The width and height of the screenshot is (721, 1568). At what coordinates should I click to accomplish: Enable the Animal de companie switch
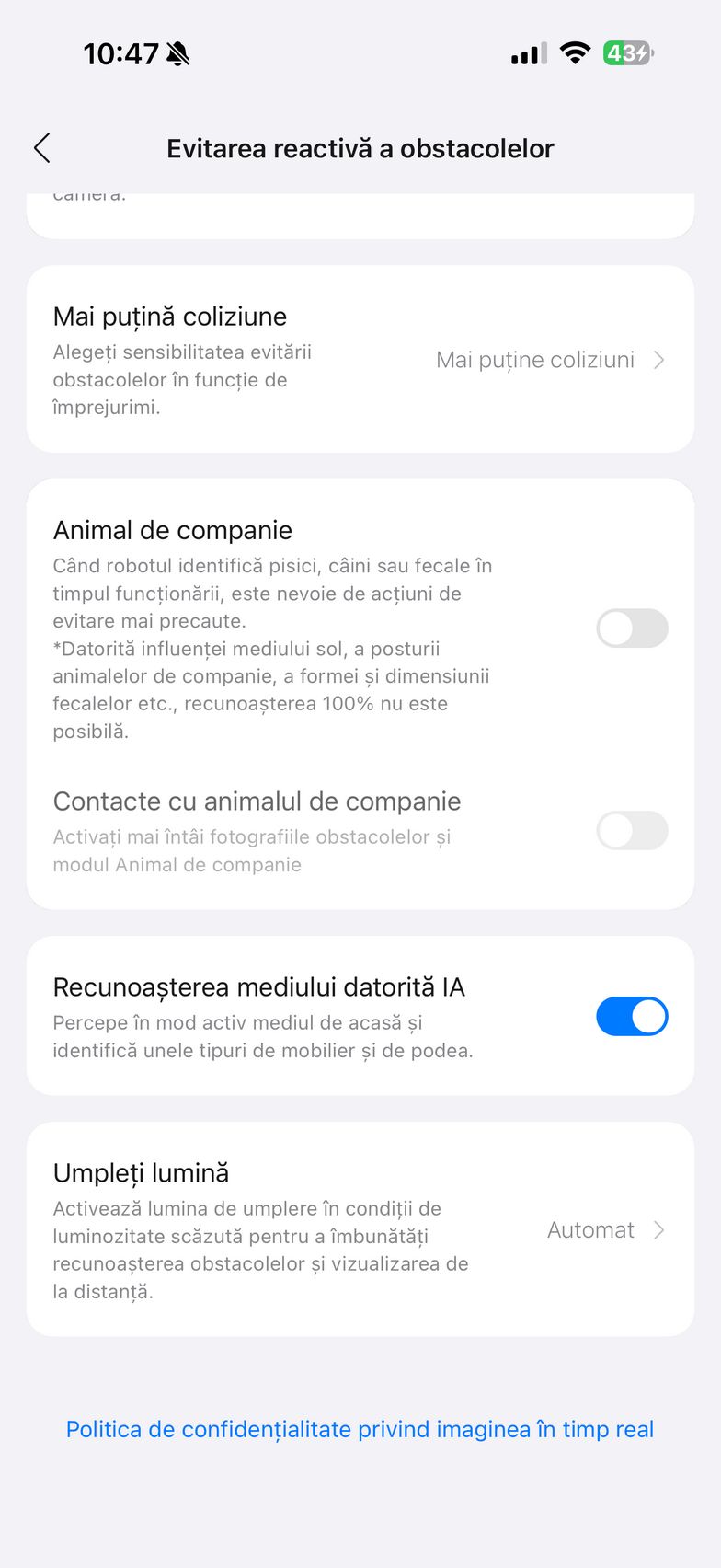(632, 628)
